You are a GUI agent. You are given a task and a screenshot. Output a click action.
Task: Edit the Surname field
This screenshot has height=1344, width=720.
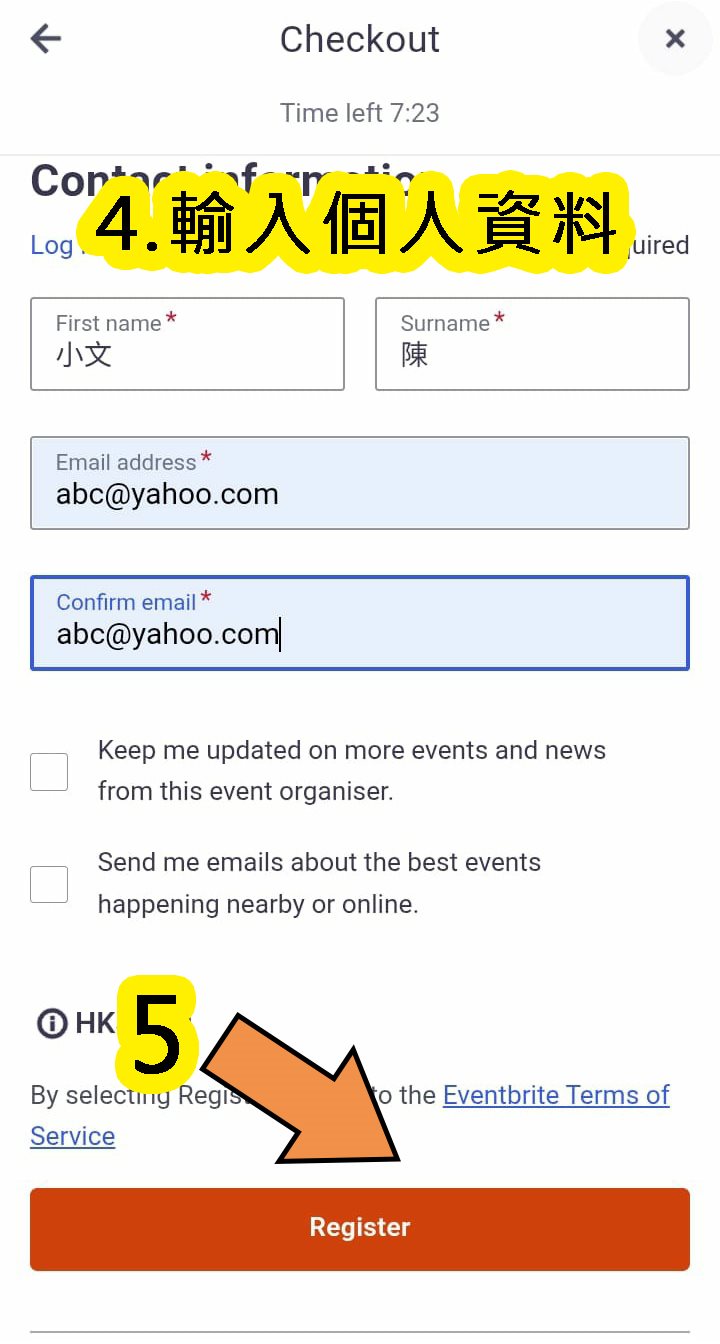tap(532, 344)
